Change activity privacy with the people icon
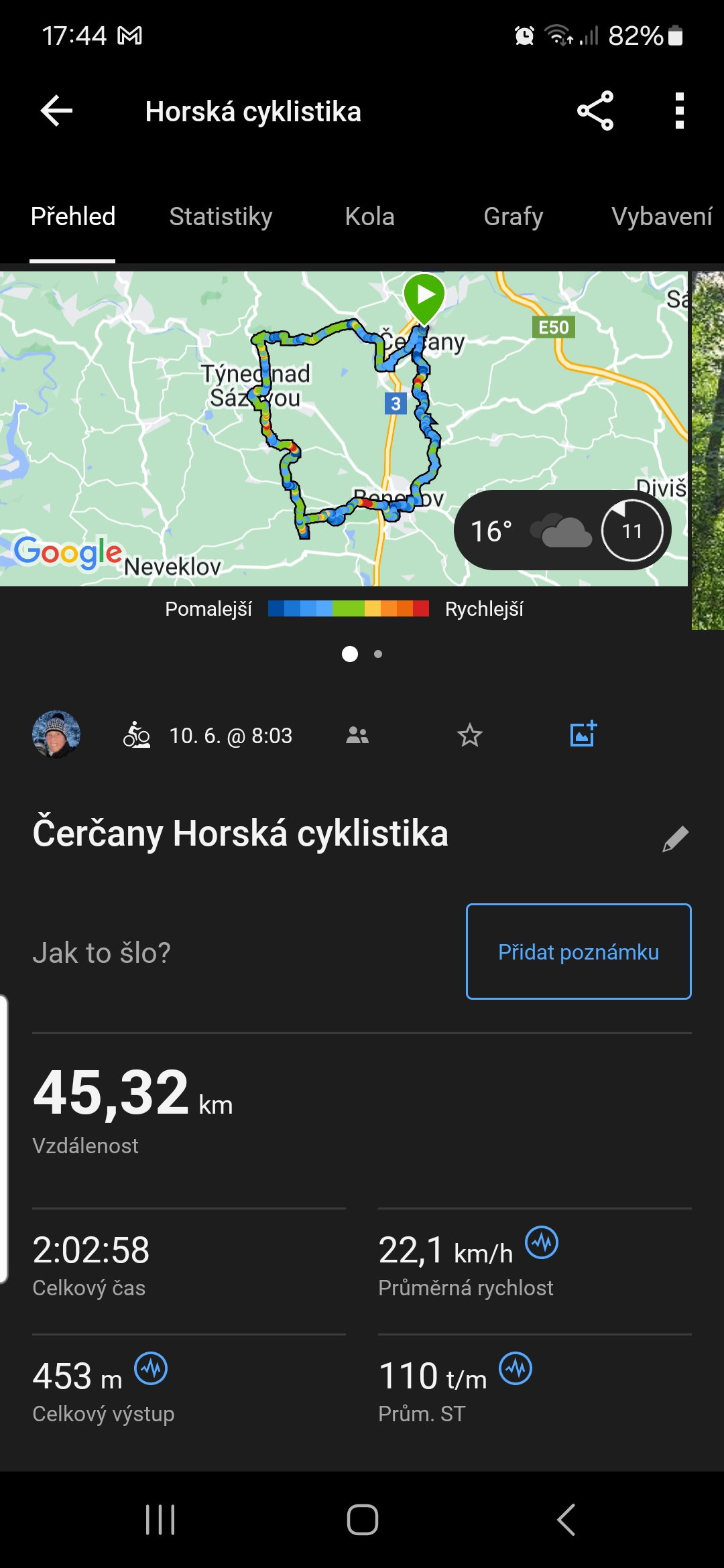 pyautogui.click(x=357, y=736)
